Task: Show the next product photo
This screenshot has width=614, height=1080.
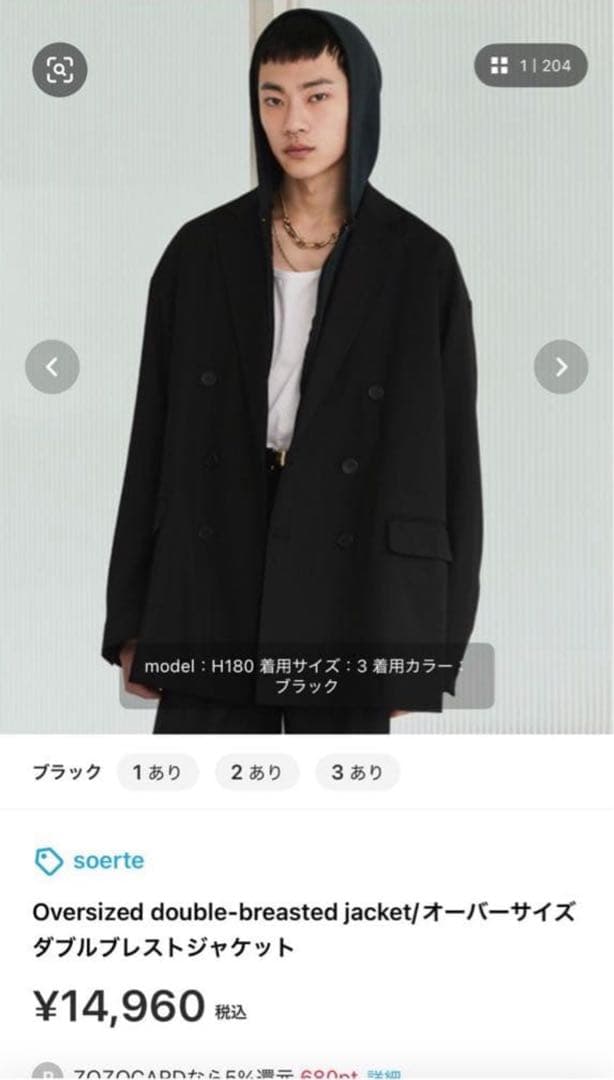Action: point(560,367)
